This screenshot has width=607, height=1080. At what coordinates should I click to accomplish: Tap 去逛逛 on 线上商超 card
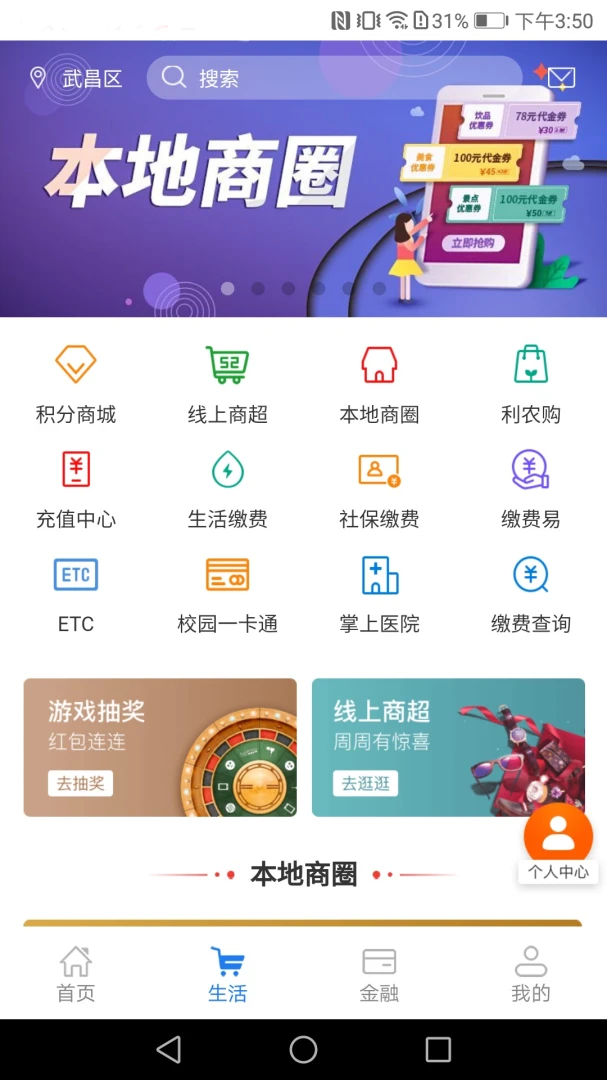[x=365, y=783]
